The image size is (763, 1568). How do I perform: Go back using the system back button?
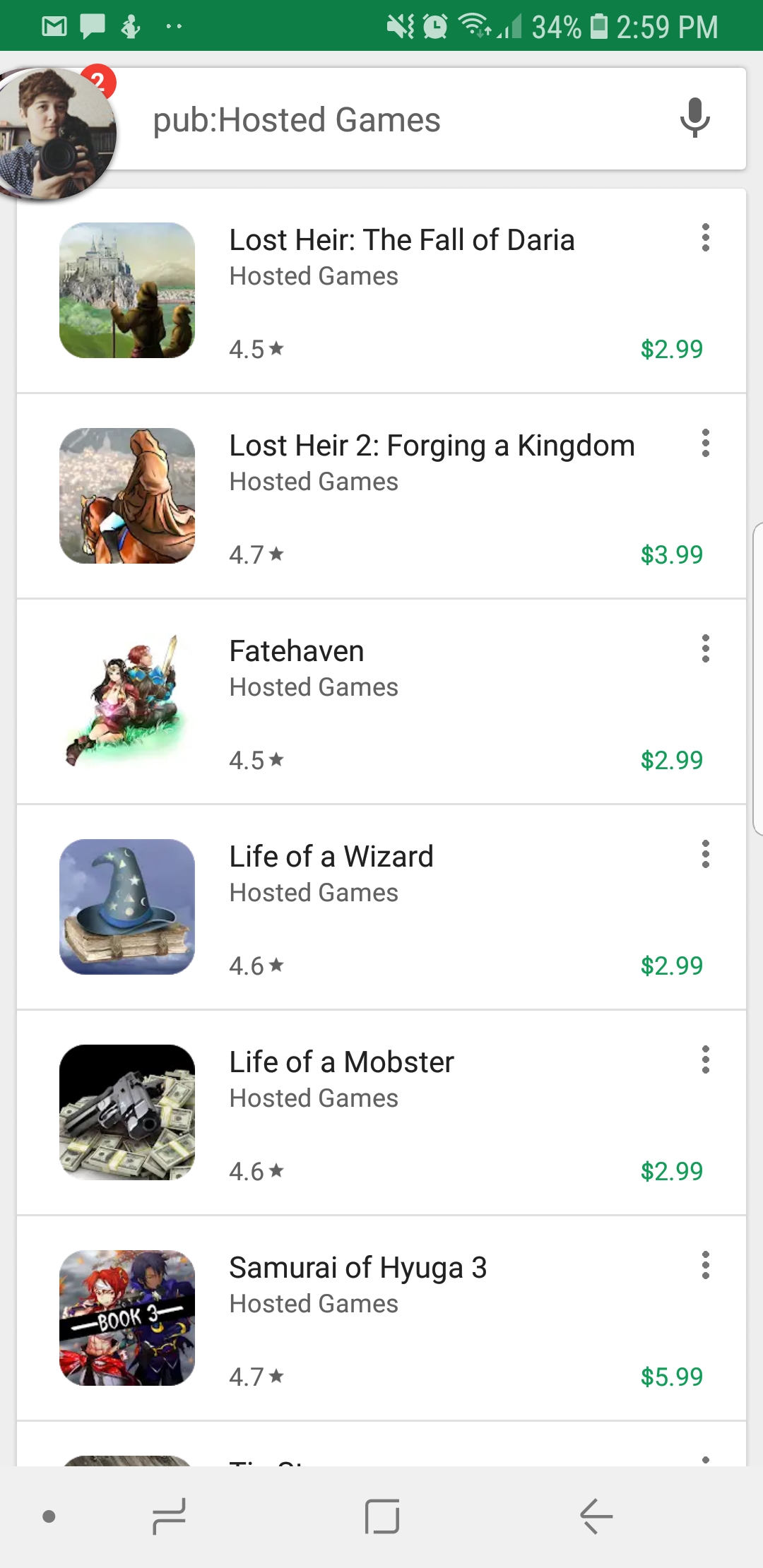coord(596,1516)
